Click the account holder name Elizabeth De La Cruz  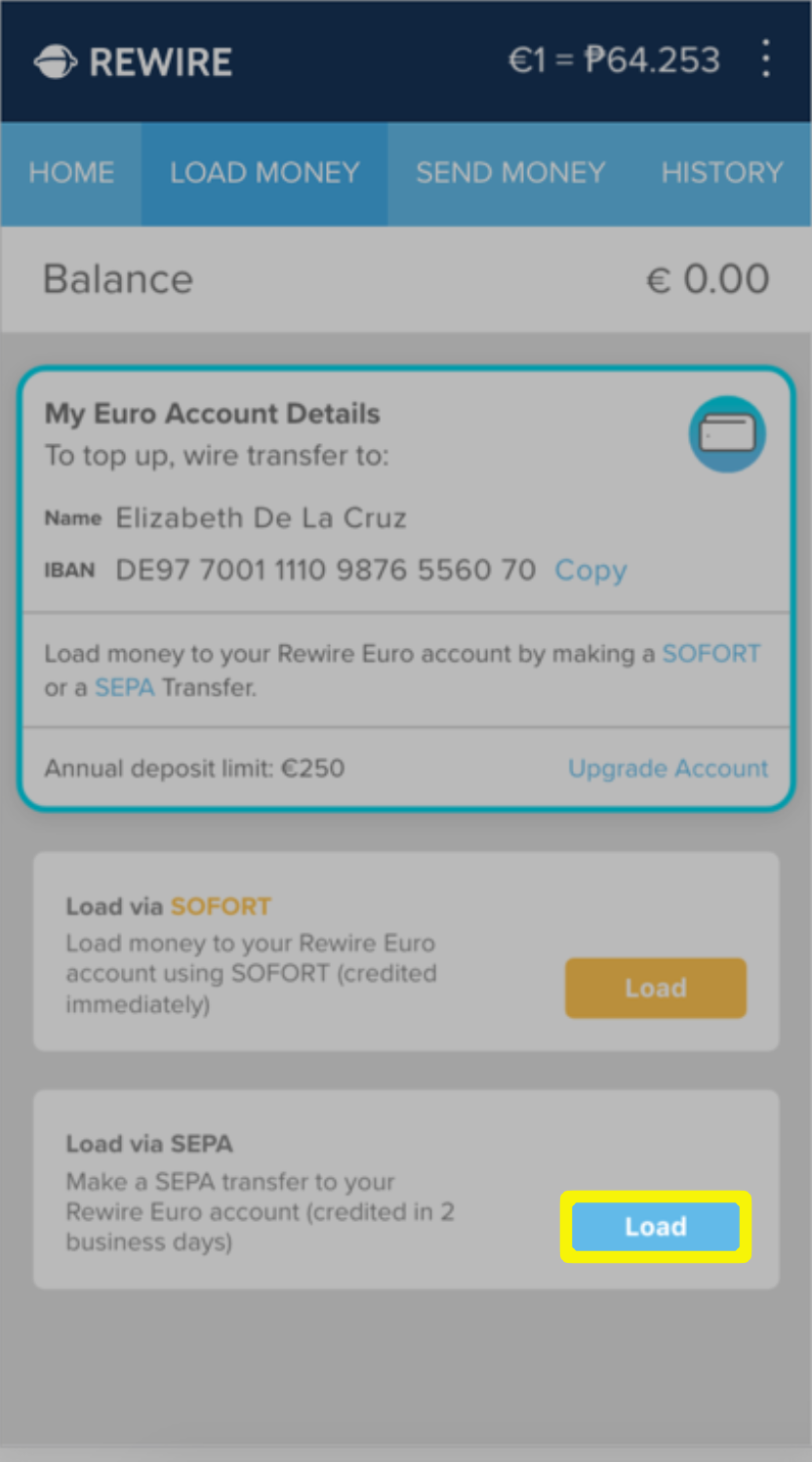pos(261,518)
